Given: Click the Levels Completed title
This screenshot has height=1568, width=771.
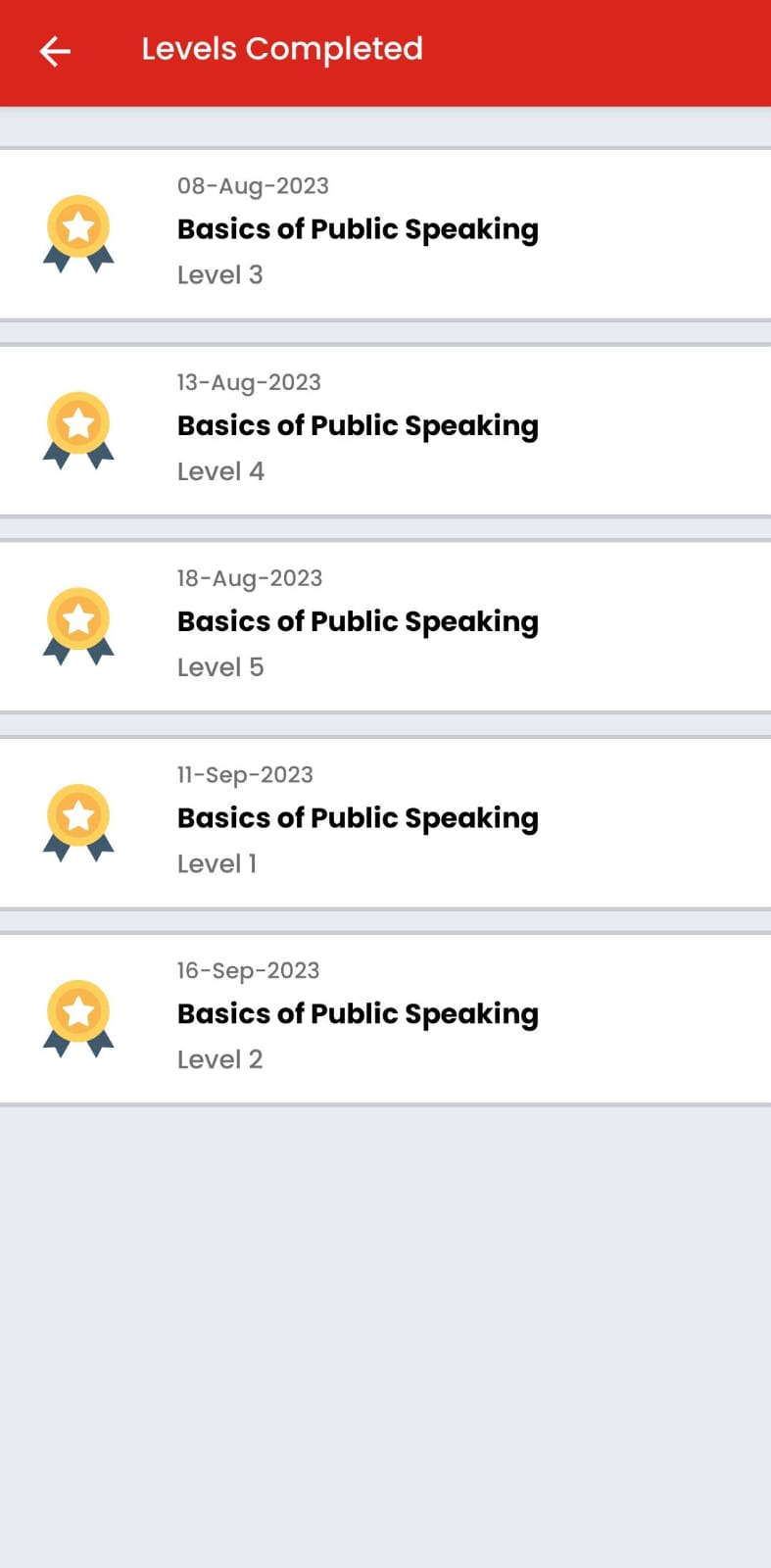Looking at the screenshot, I should point(283,48).
